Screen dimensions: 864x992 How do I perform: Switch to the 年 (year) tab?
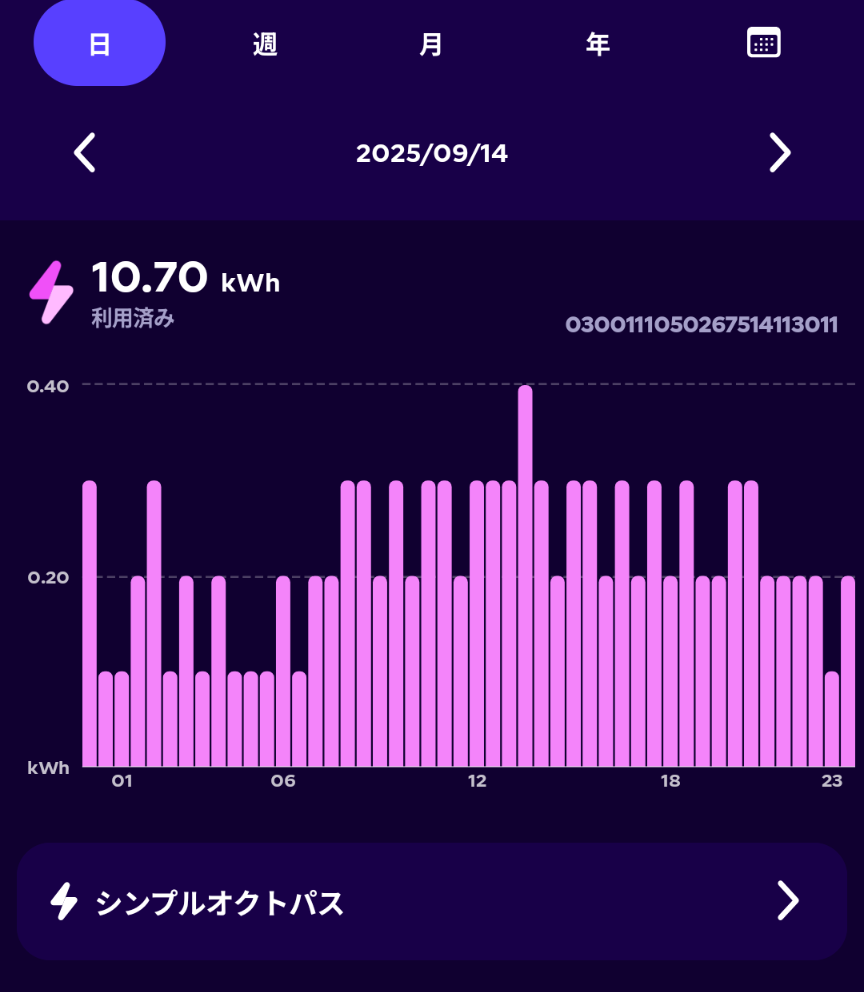597,44
